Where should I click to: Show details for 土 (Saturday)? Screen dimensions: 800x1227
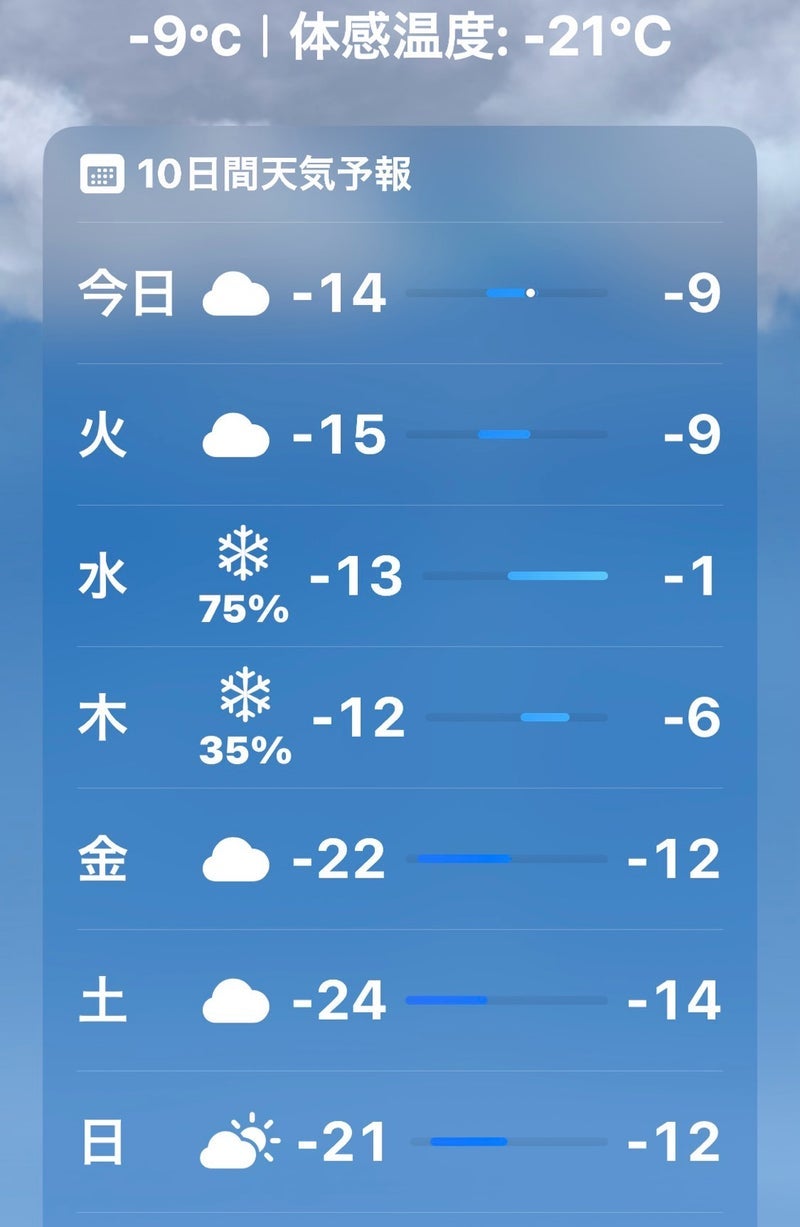click(400, 1000)
